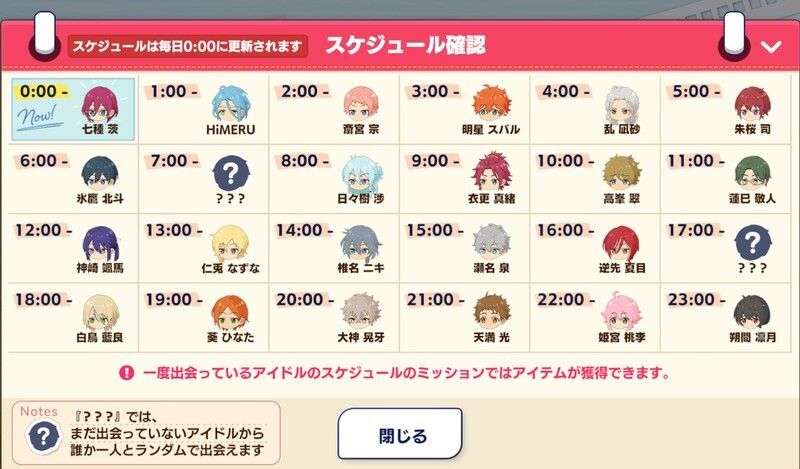Screen dimensions: 800x469
Task: Open the 1:00 slot for HiMERU
Action: 203,108
